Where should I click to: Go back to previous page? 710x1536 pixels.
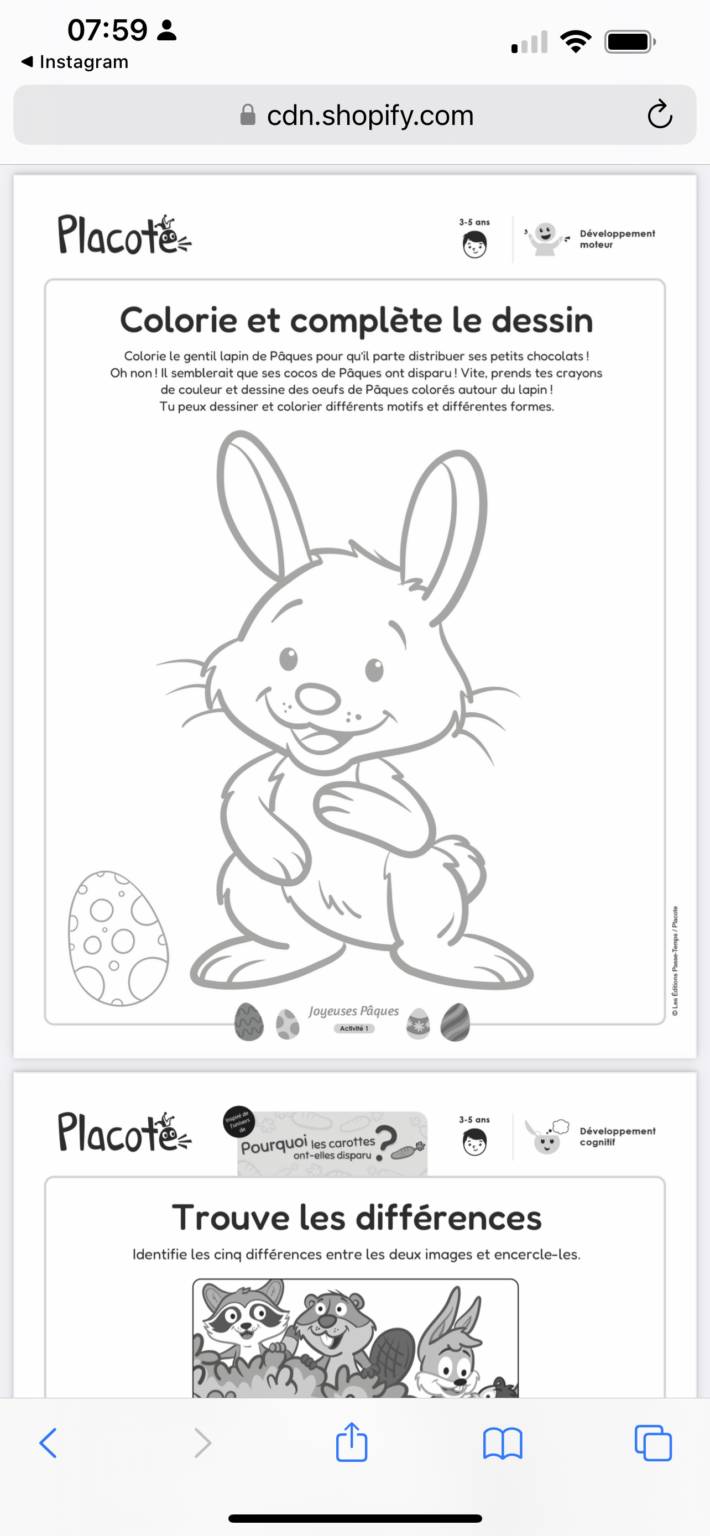48,1443
